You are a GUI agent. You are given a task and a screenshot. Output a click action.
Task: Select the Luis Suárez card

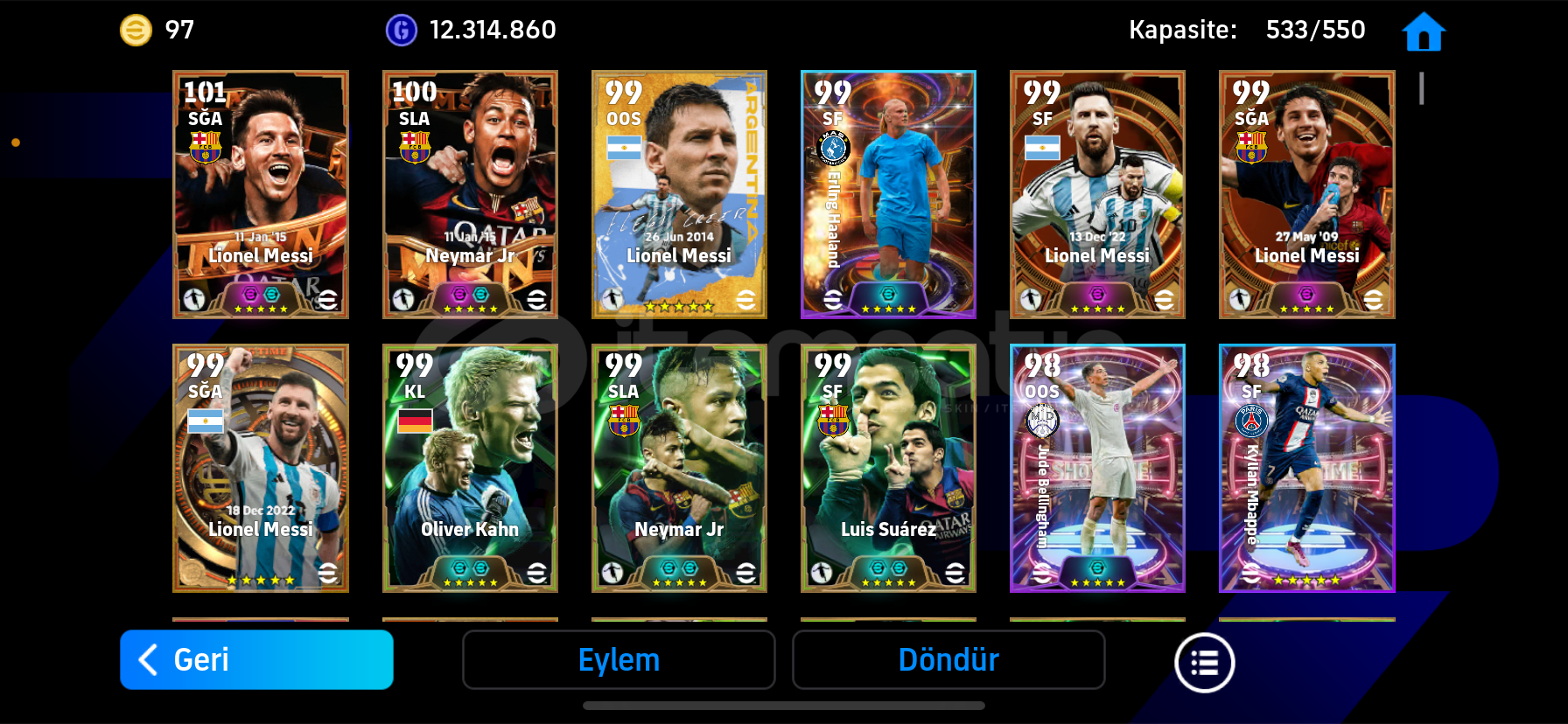point(888,468)
